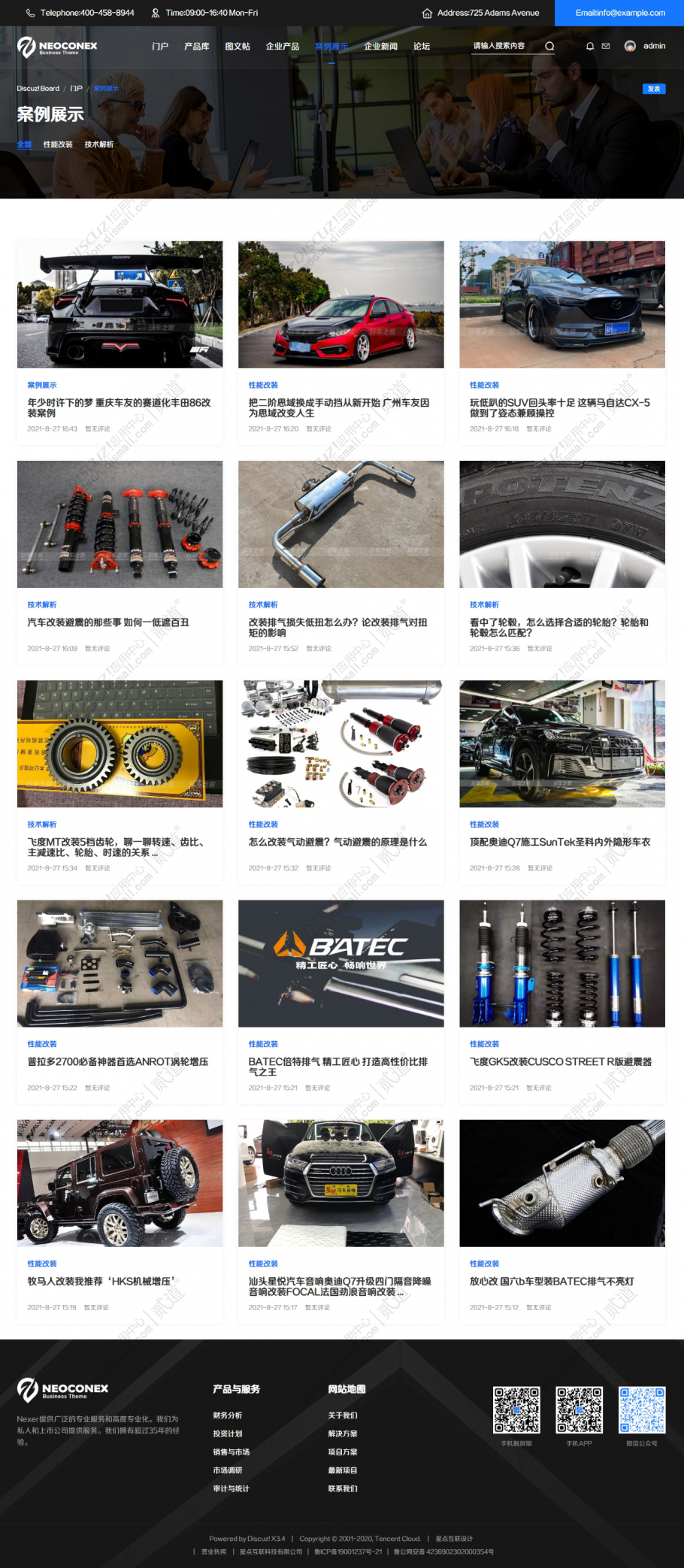
Task: Open 企业新闻 from the top menu
Action: [380, 47]
